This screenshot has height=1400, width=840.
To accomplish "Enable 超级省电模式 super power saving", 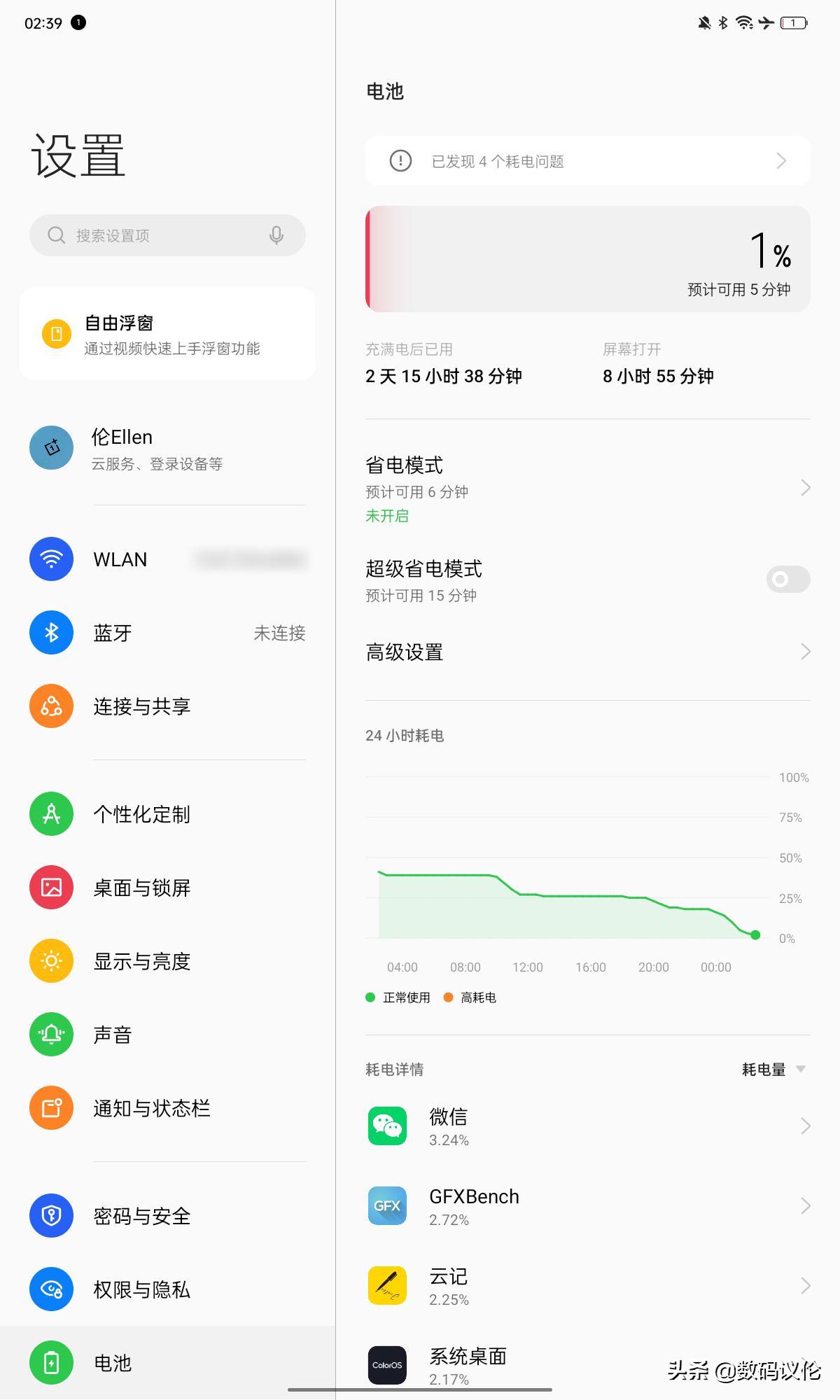I will (x=787, y=579).
